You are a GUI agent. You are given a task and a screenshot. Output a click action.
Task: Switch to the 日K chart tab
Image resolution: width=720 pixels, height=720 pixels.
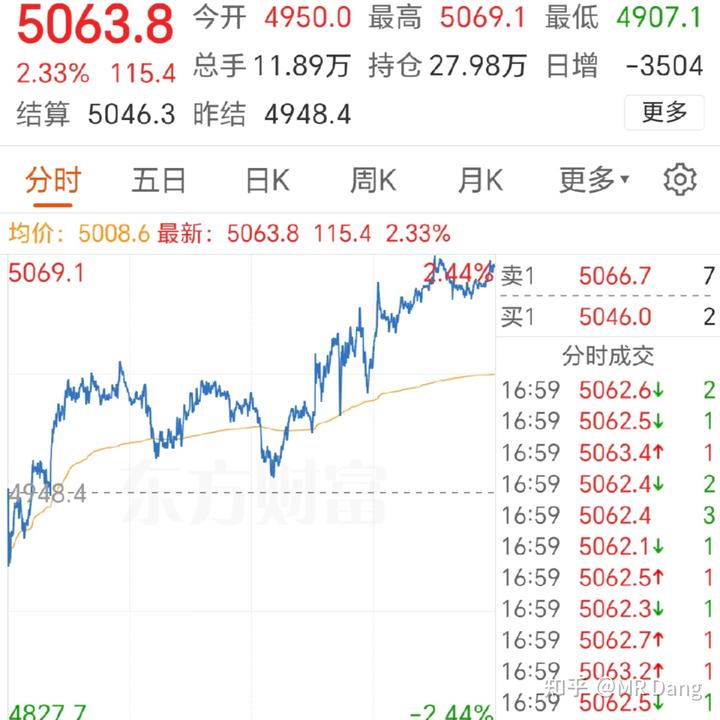tap(267, 181)
